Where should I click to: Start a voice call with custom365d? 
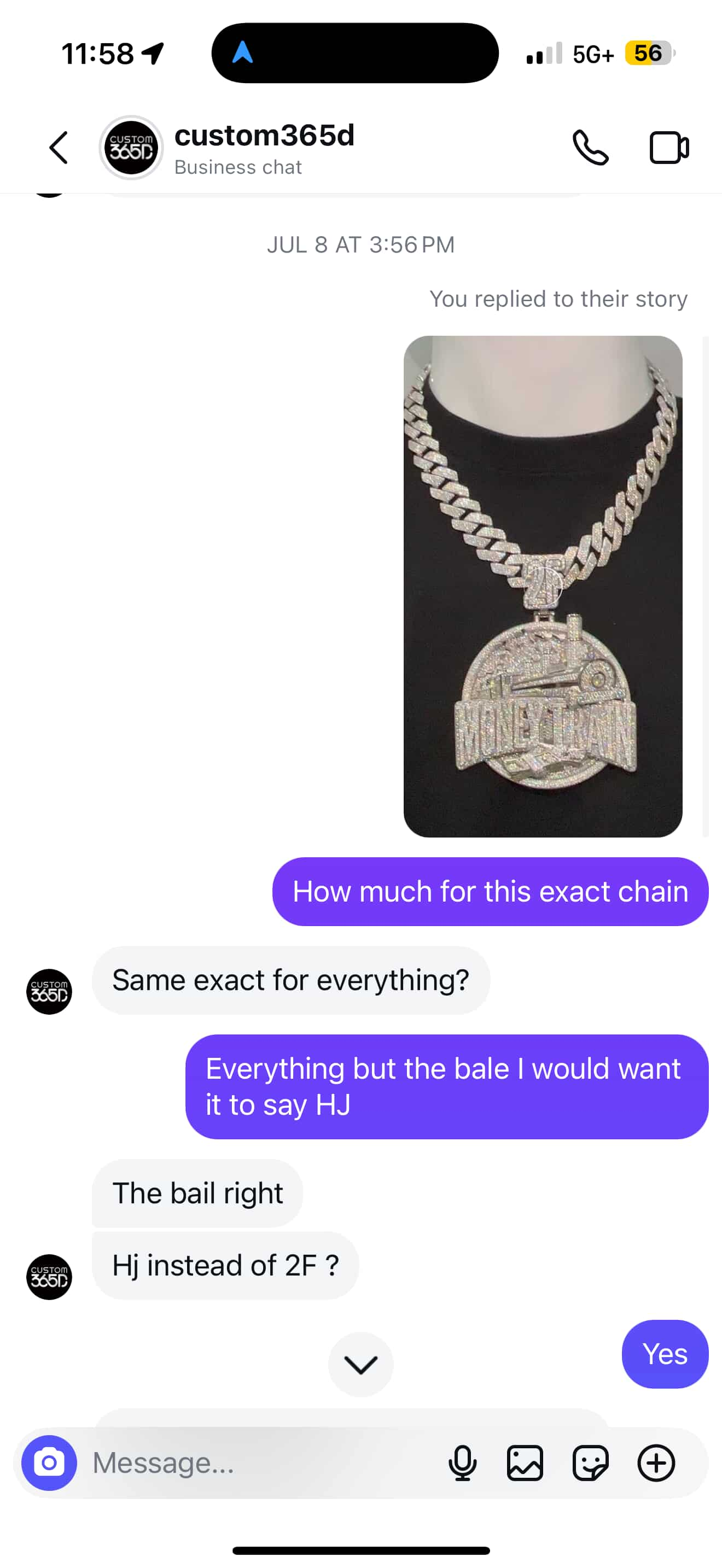(x=590, y=148)
